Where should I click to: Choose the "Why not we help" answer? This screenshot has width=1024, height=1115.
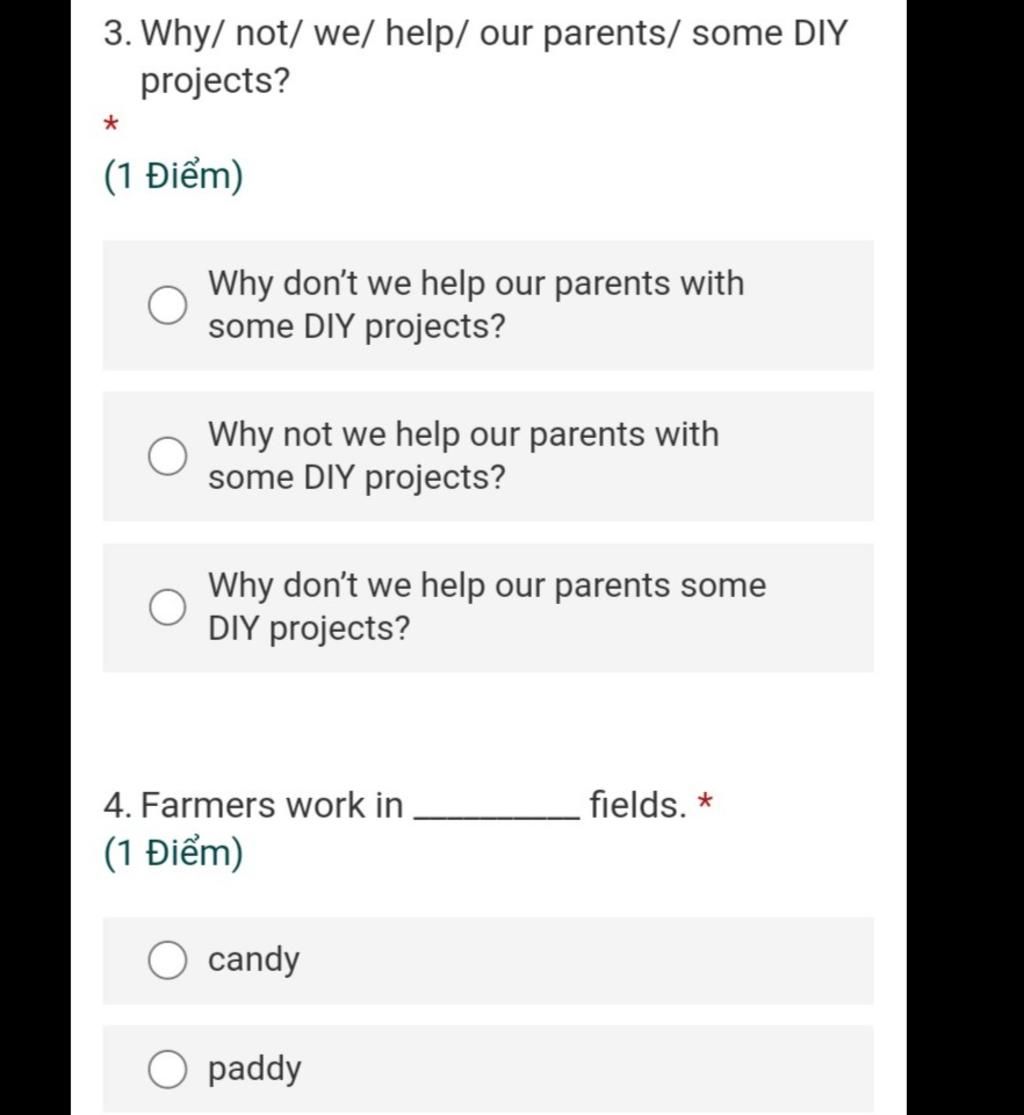tap(167, 456)
